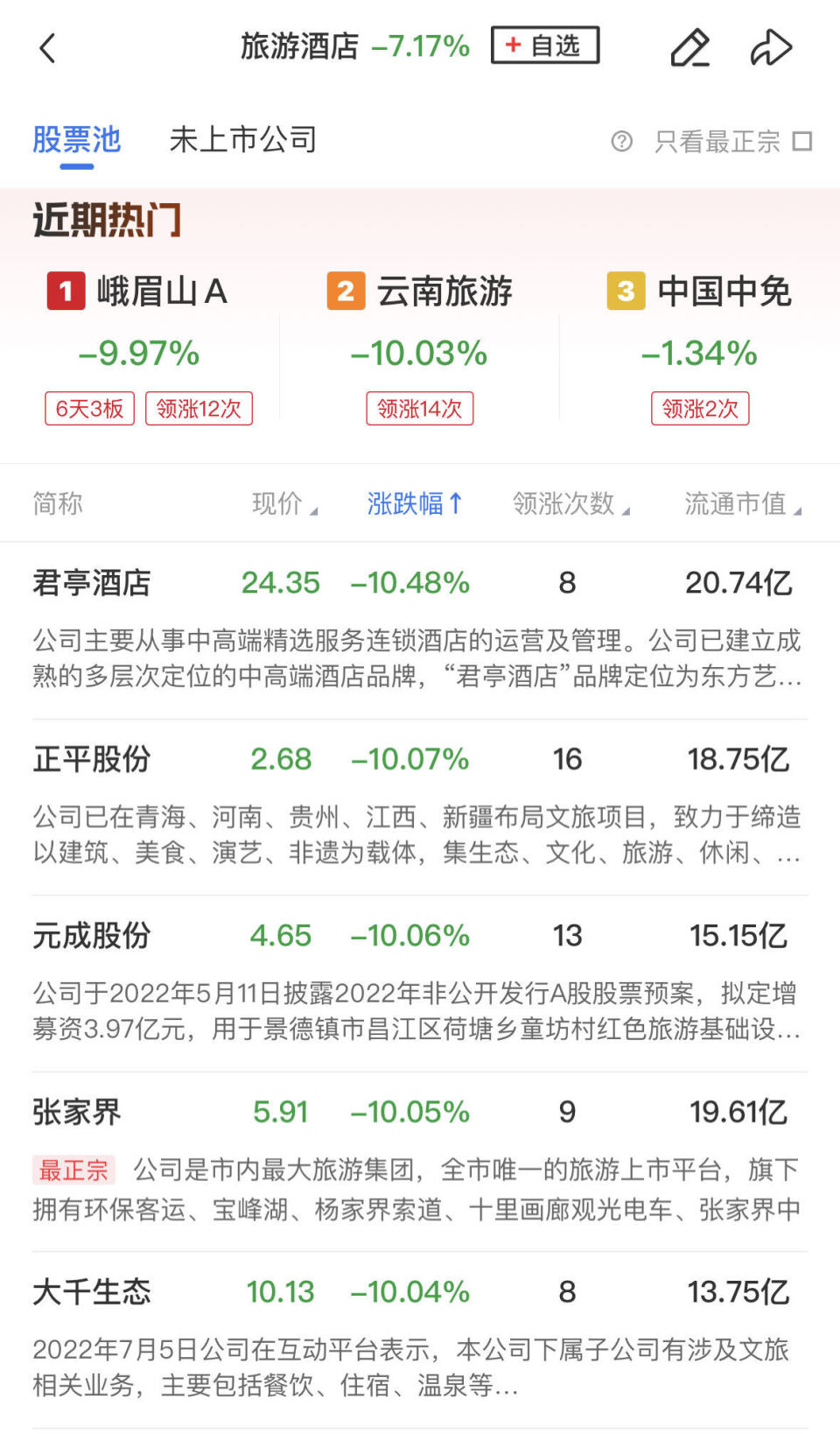This screenshot has width=840, height=1434.
Task: Select the 股票池 tab
Action: point(76,140)
